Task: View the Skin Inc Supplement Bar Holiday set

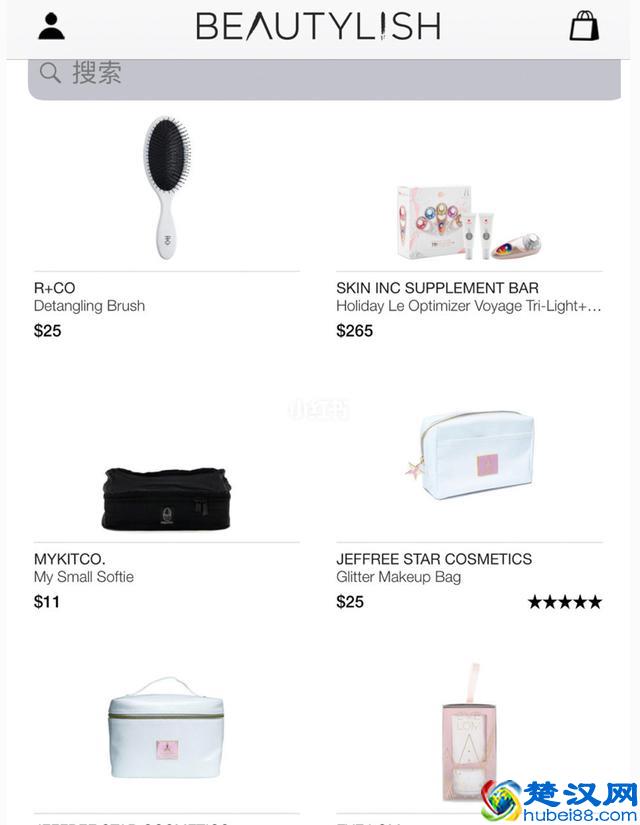Action: (469, 220)
